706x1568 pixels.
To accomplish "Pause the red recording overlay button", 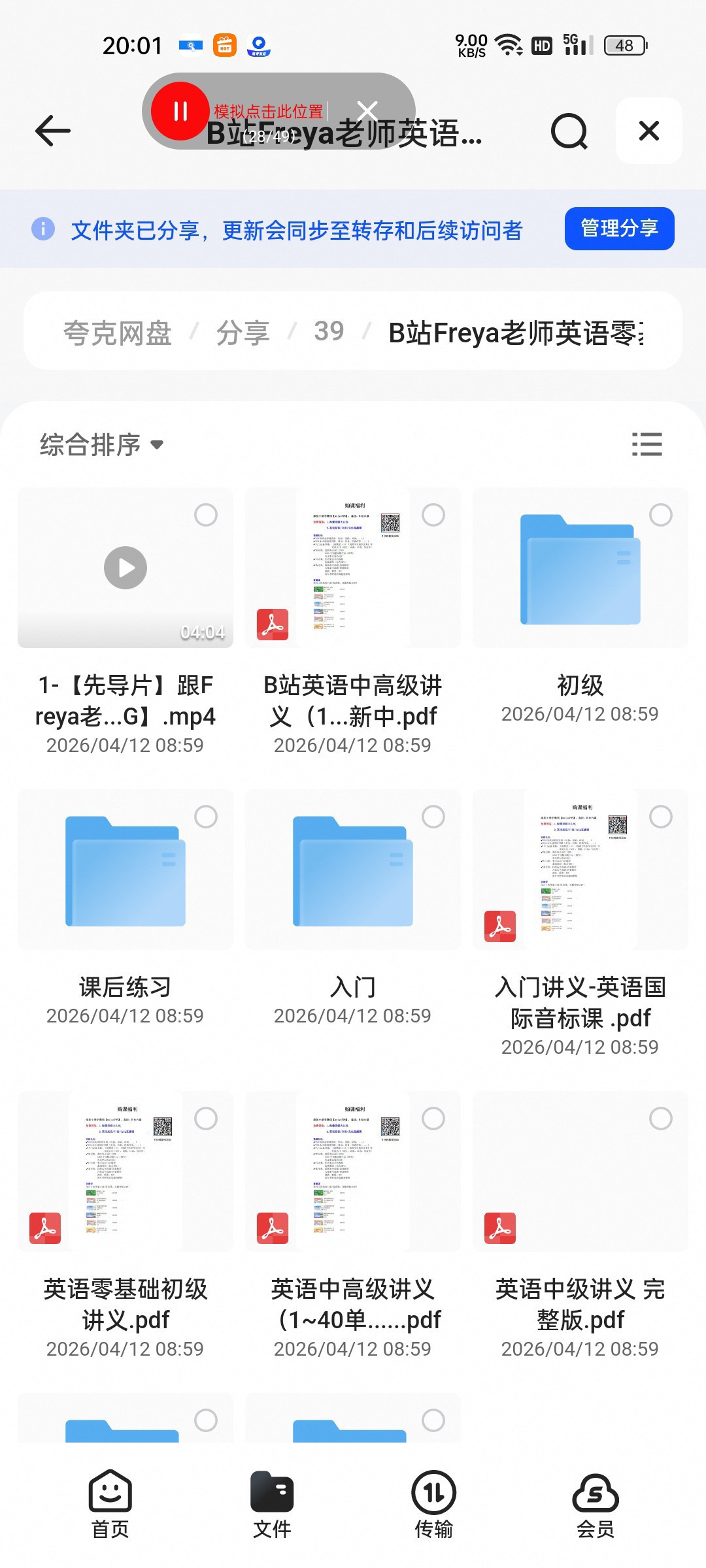I will pyautogui.click(x=180, y=111).
